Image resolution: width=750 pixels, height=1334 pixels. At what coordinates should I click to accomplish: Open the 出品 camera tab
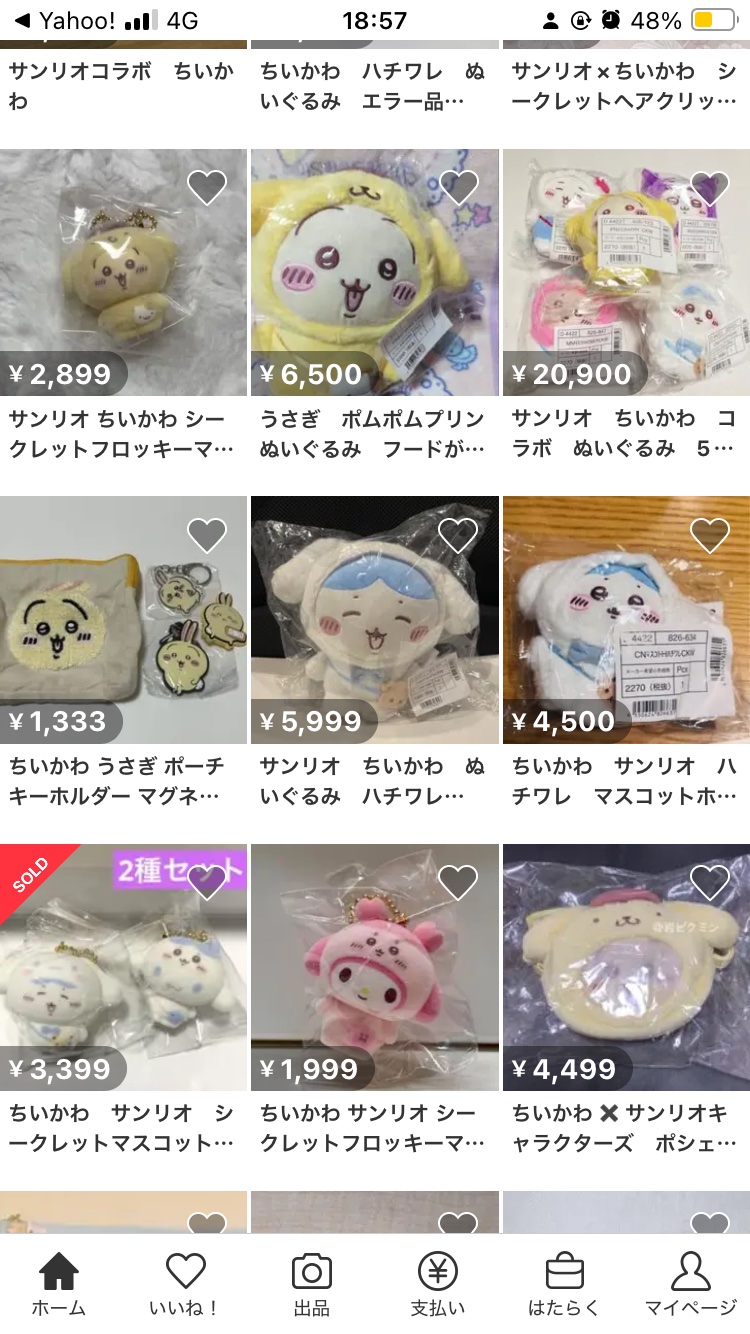[311, 1283]
